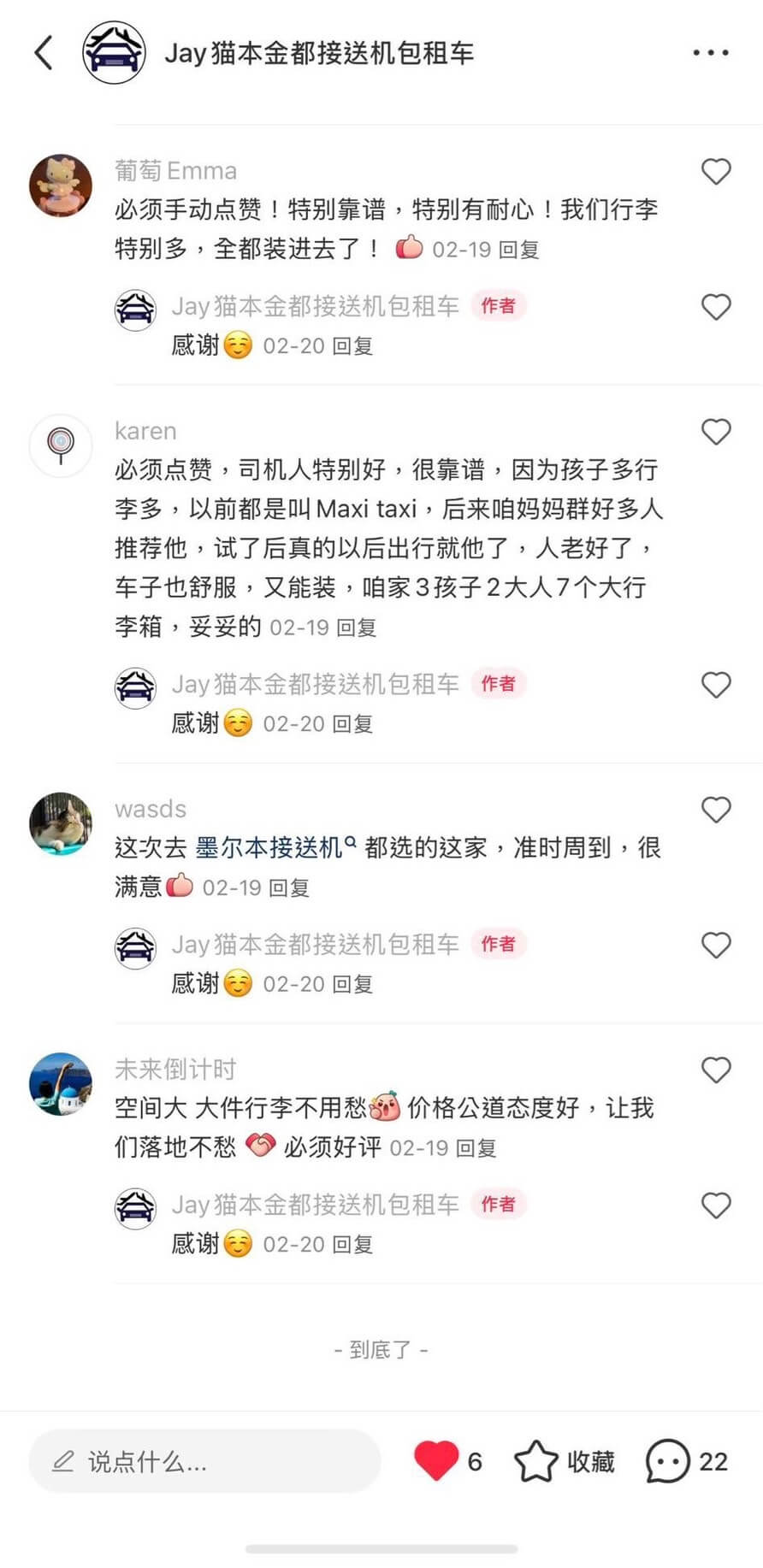Tap the 说点什么 comment input field
This screenshot has width=763, height=1568.
pos(204,1461)
